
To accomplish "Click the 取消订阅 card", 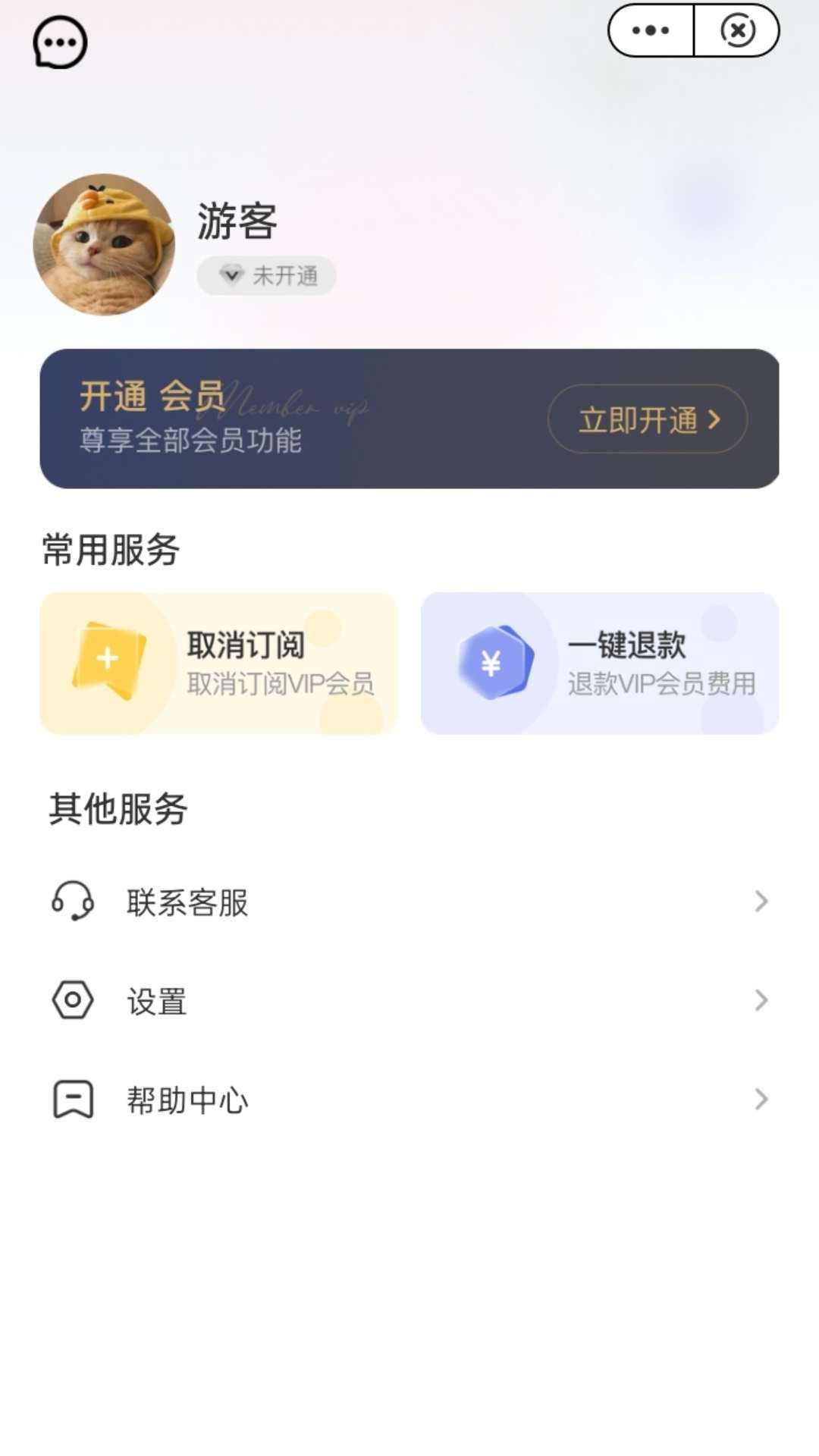I will (x=220, y=662).
